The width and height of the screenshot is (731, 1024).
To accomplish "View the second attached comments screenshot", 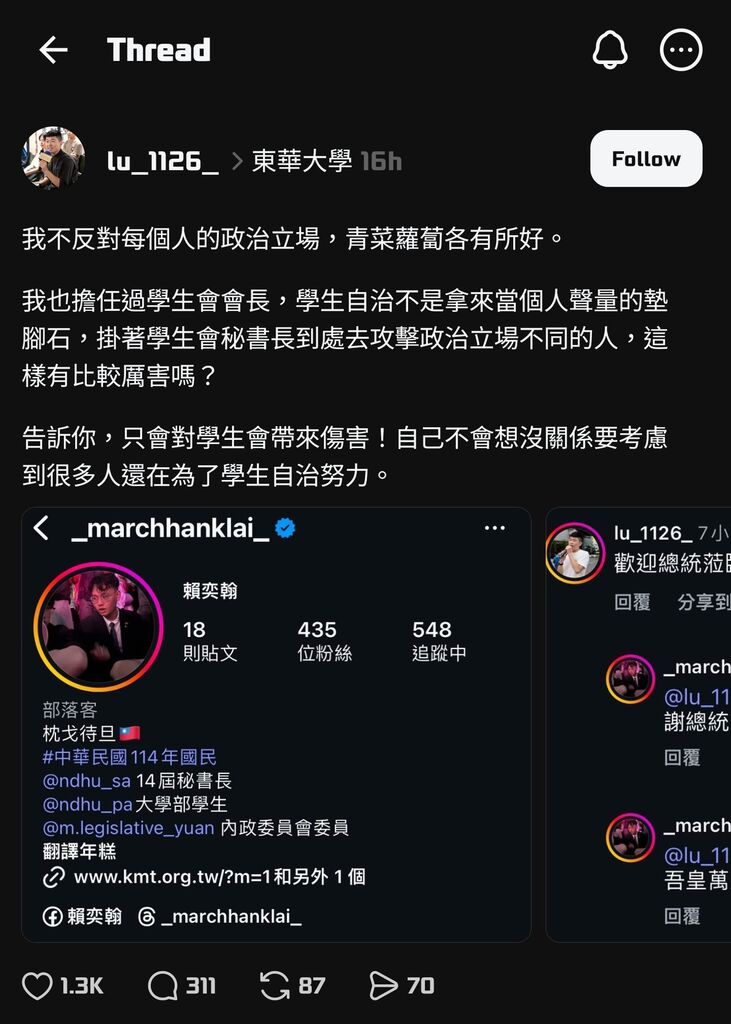I will pyautogui.click(x=639, y=724).
